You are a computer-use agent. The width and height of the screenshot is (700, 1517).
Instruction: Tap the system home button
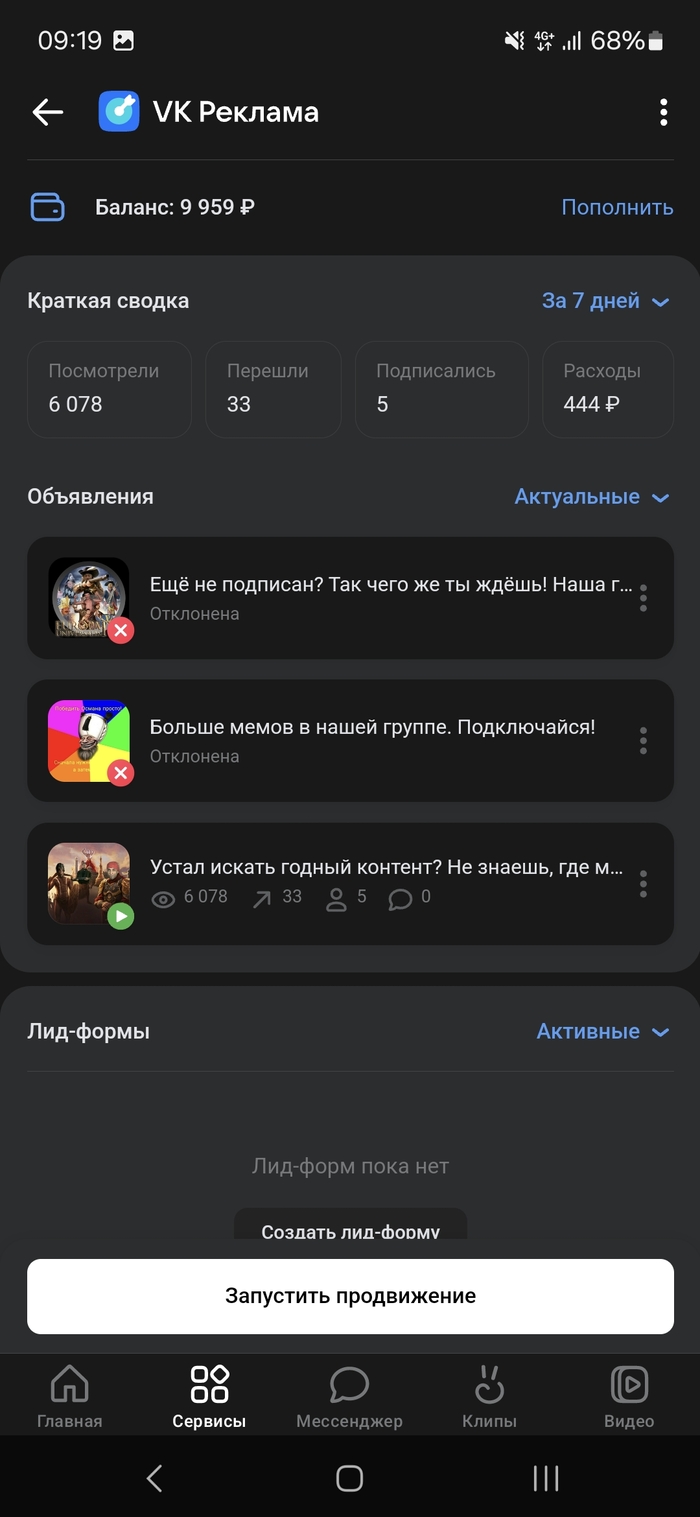(x=349, y=1479)
